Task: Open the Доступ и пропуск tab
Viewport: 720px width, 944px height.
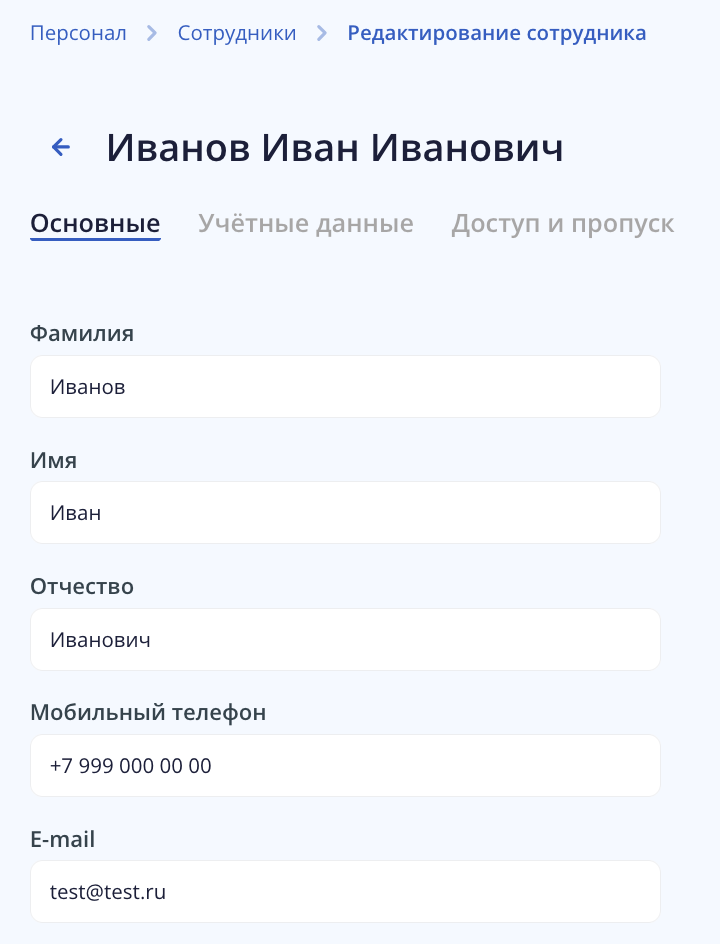Action: click(562, 223)
